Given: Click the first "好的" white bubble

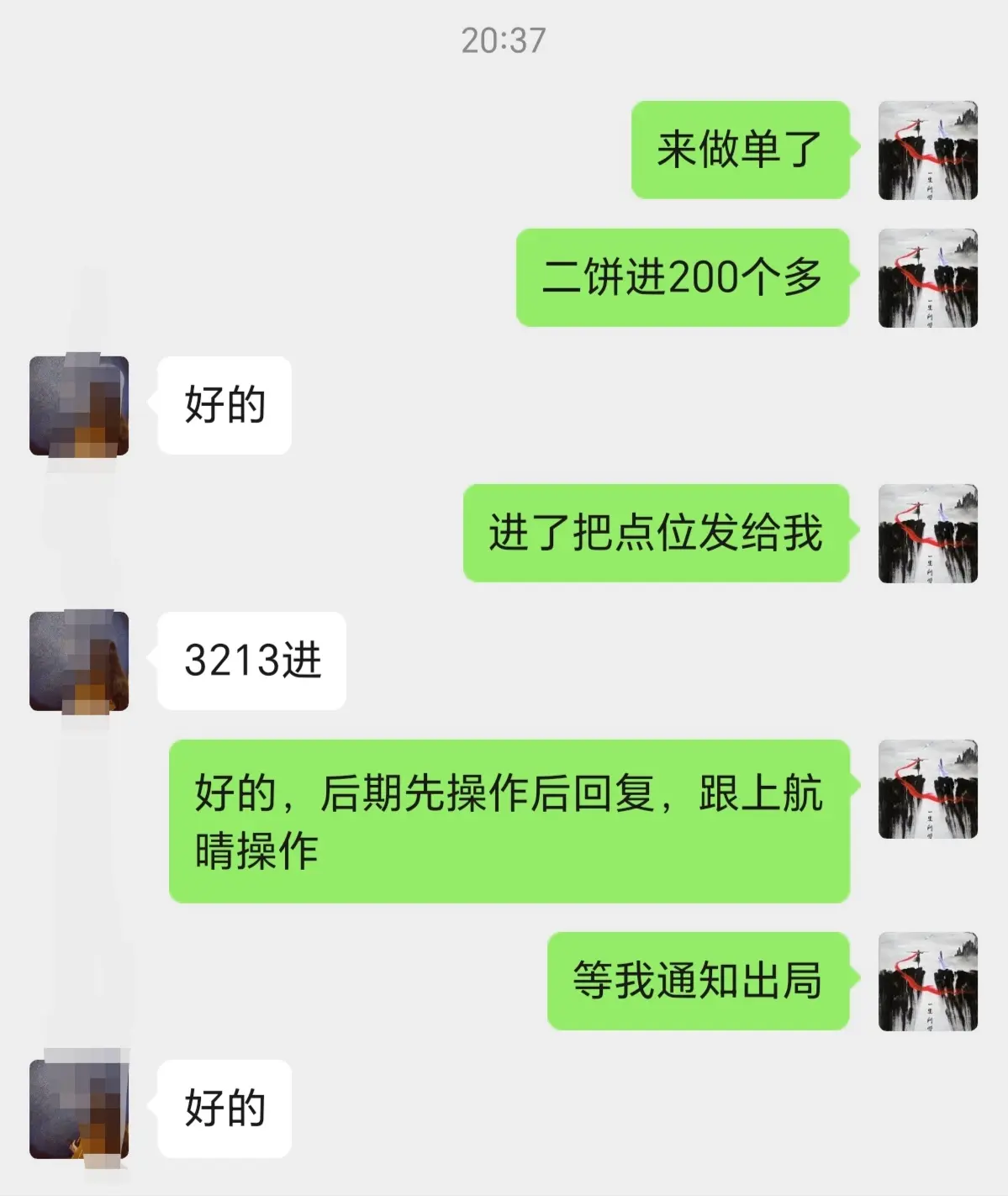Looking at the screenshot, I should point(224,405).
